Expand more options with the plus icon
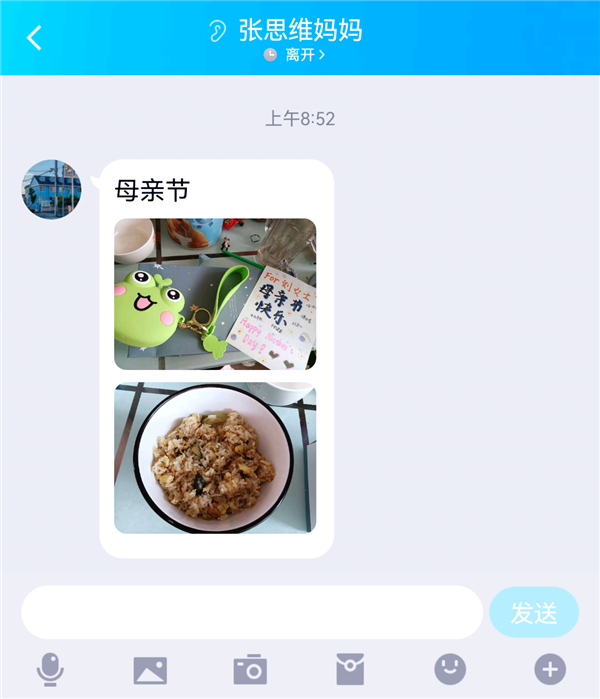Image resolution: width=600 pixels, height=699 pixels. click(x=550, y=669)
